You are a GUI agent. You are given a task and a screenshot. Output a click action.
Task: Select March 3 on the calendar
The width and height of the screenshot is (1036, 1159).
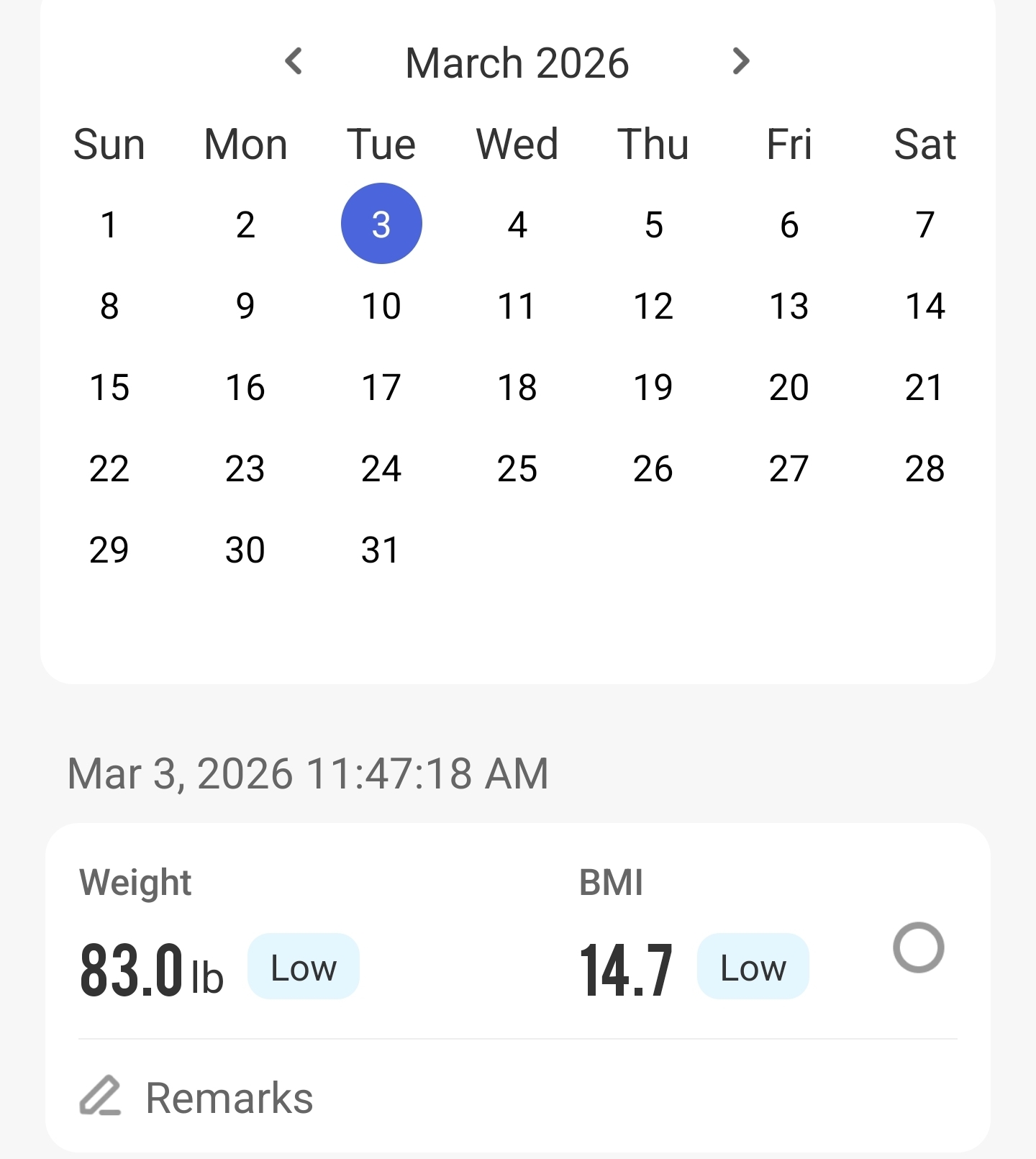381,224
